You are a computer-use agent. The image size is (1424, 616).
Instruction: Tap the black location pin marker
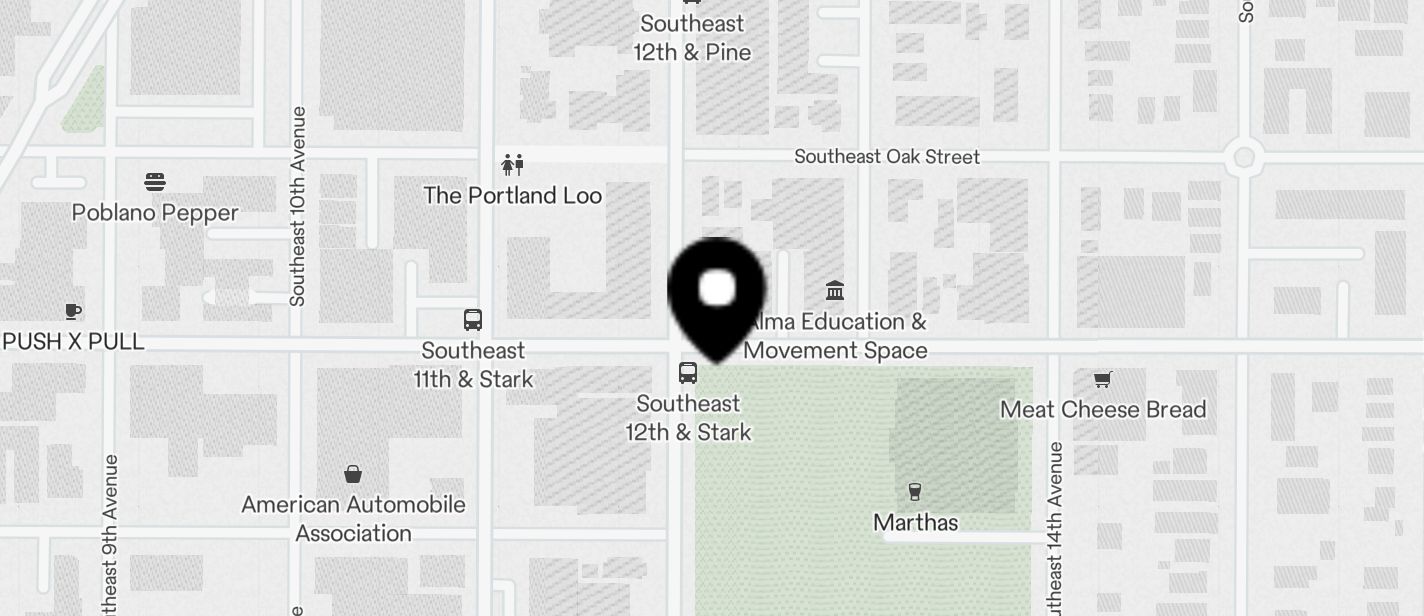point(716,295)
